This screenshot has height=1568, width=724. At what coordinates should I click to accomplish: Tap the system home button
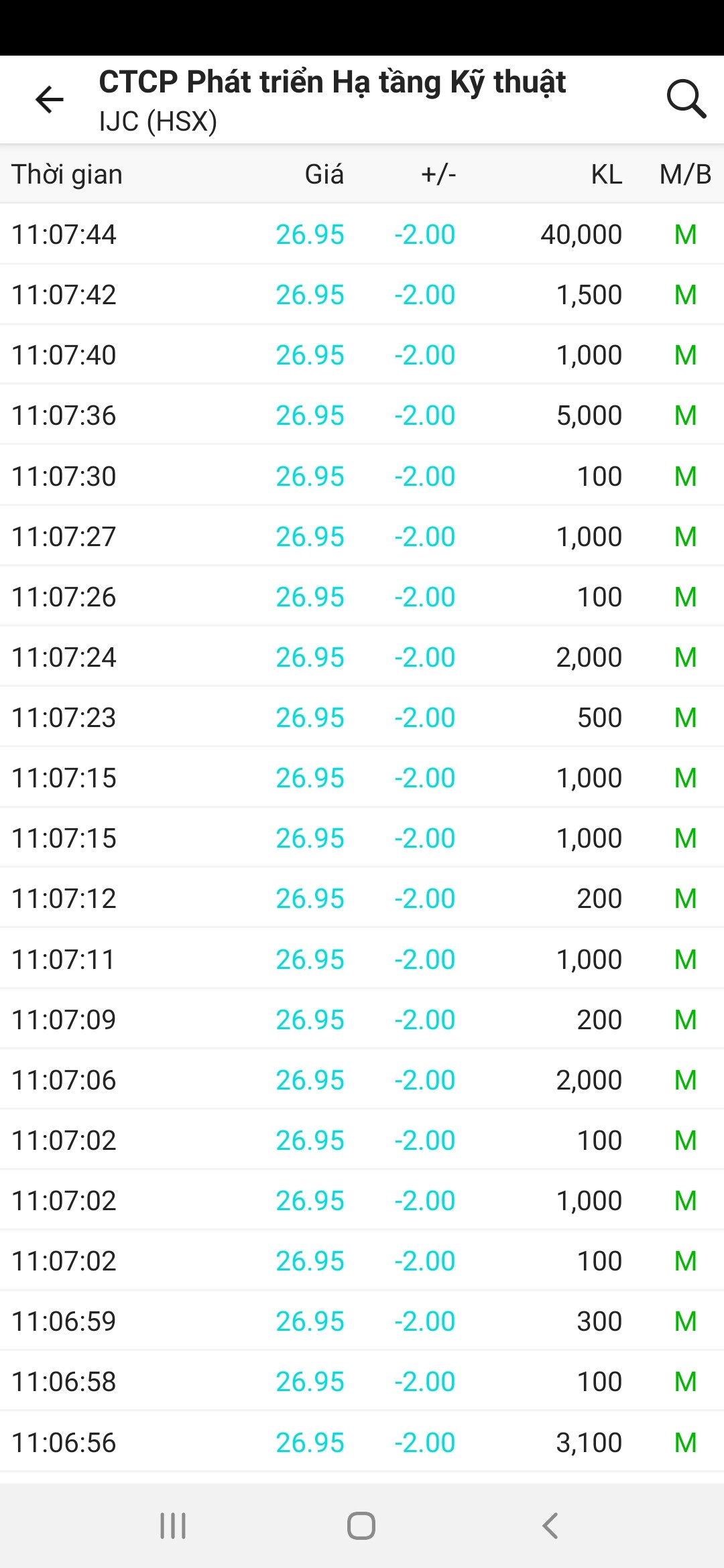pyautogui.click(x=361, y=1526)
